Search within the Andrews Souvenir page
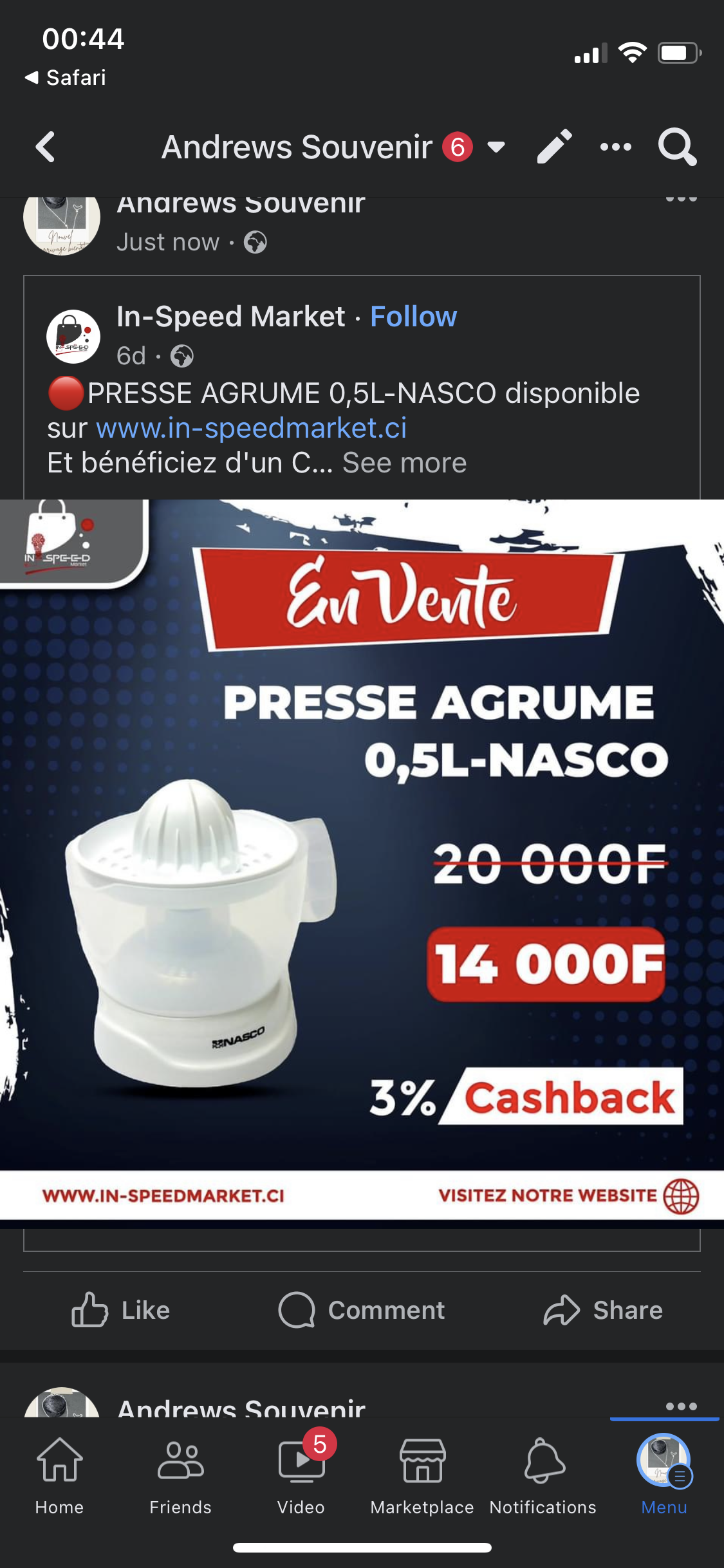The height and width of the screenshot is (1568, 724). coord(676,147)
